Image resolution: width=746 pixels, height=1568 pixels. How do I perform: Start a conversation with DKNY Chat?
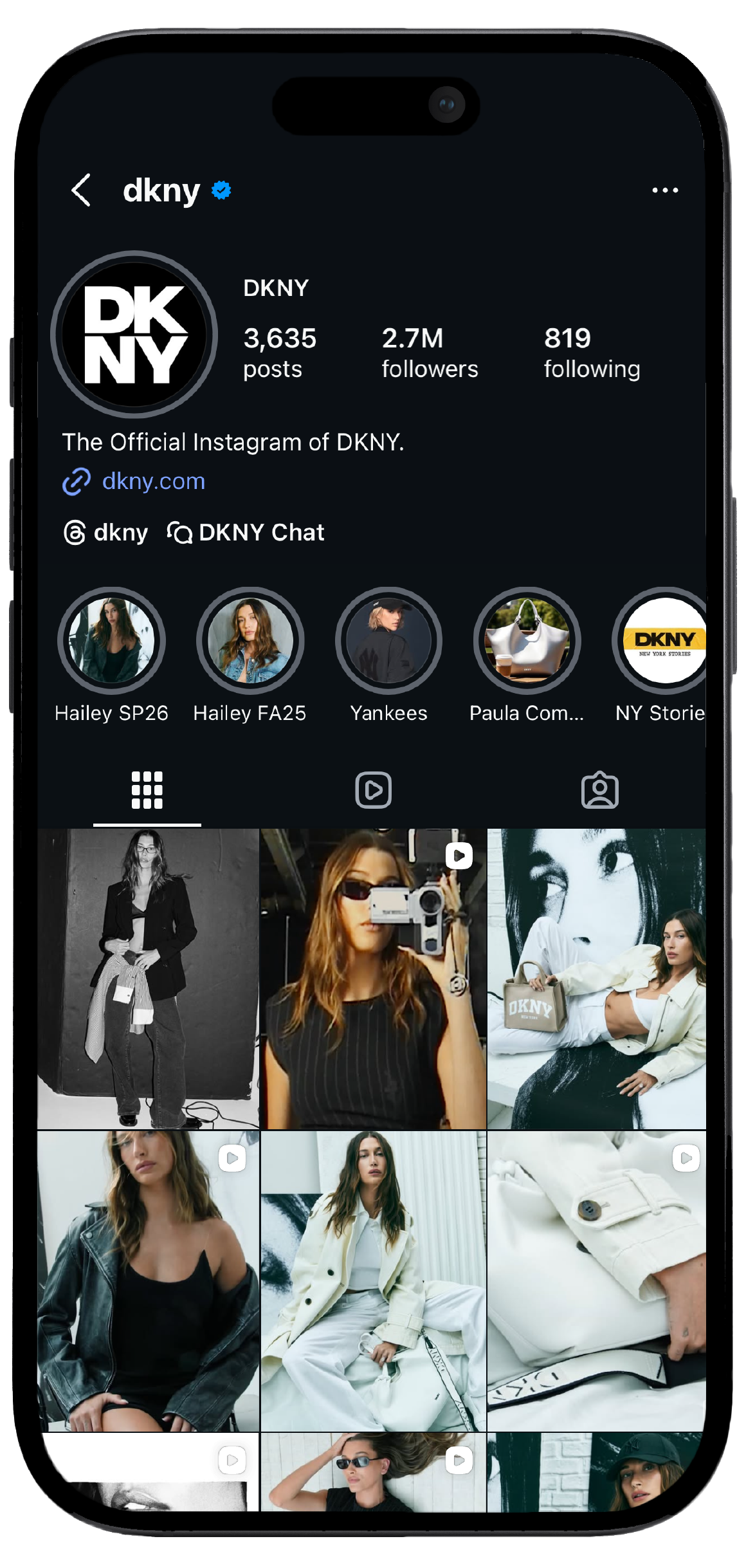247,533
